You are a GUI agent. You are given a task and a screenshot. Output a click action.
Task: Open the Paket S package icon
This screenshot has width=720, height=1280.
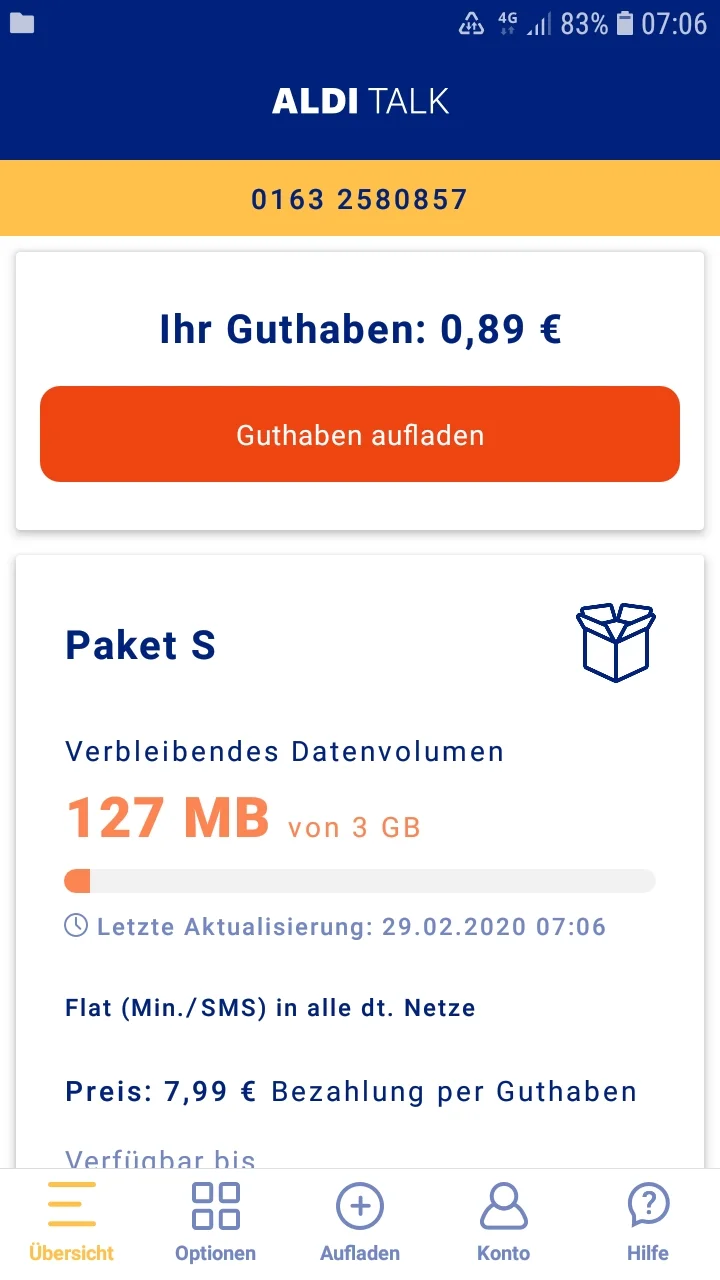click(616, 642)
